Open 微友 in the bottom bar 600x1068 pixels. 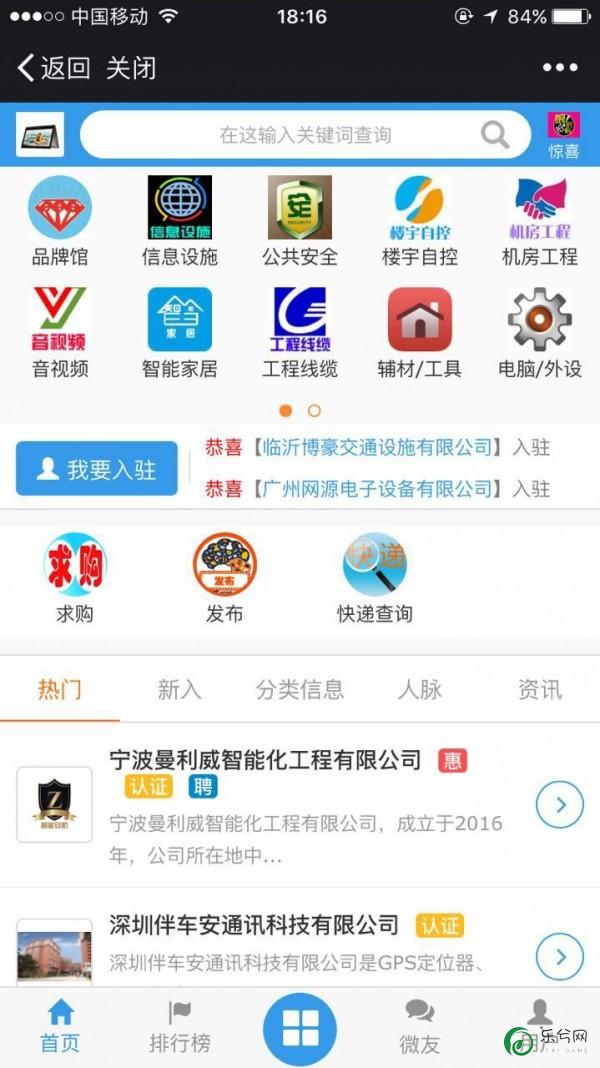tap(420, 1028)
